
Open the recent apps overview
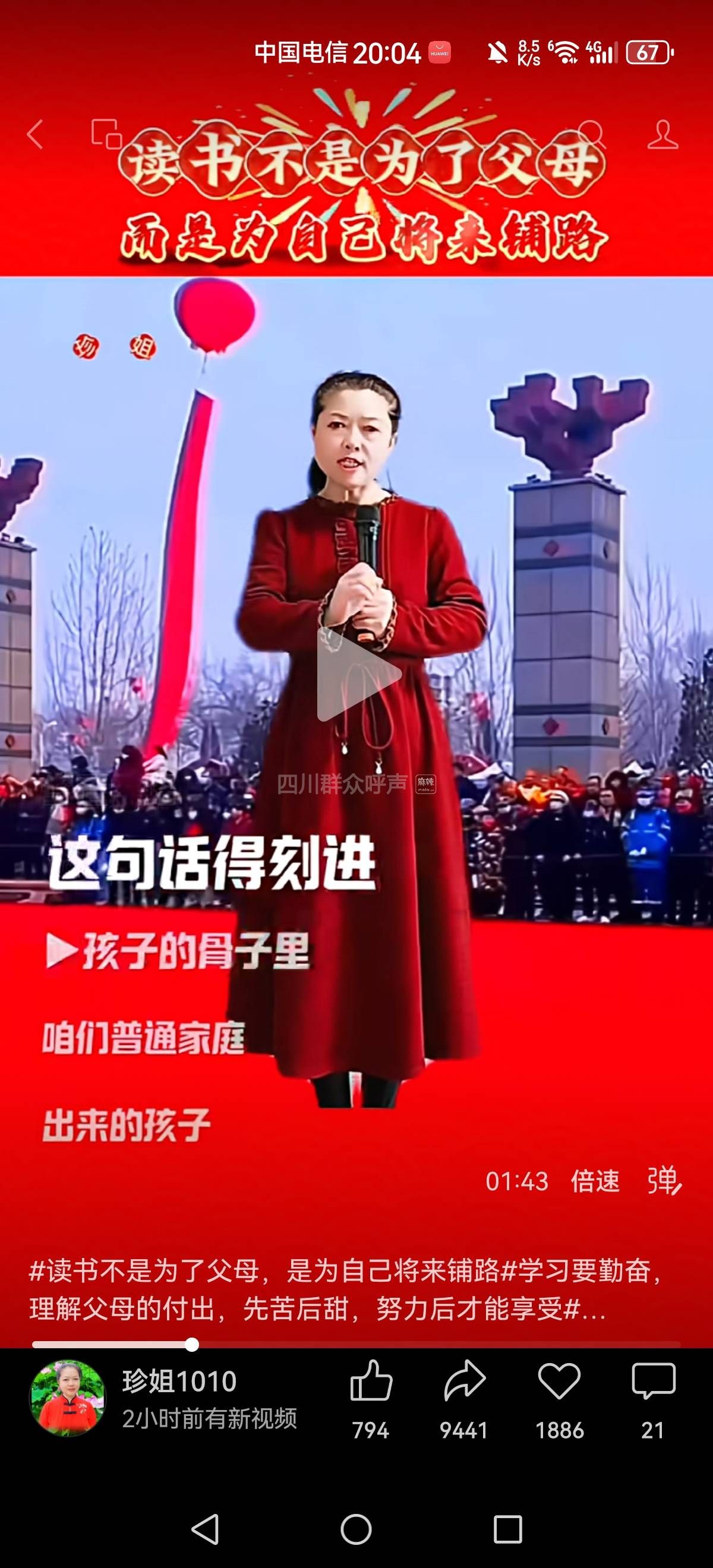point(508,1529)
